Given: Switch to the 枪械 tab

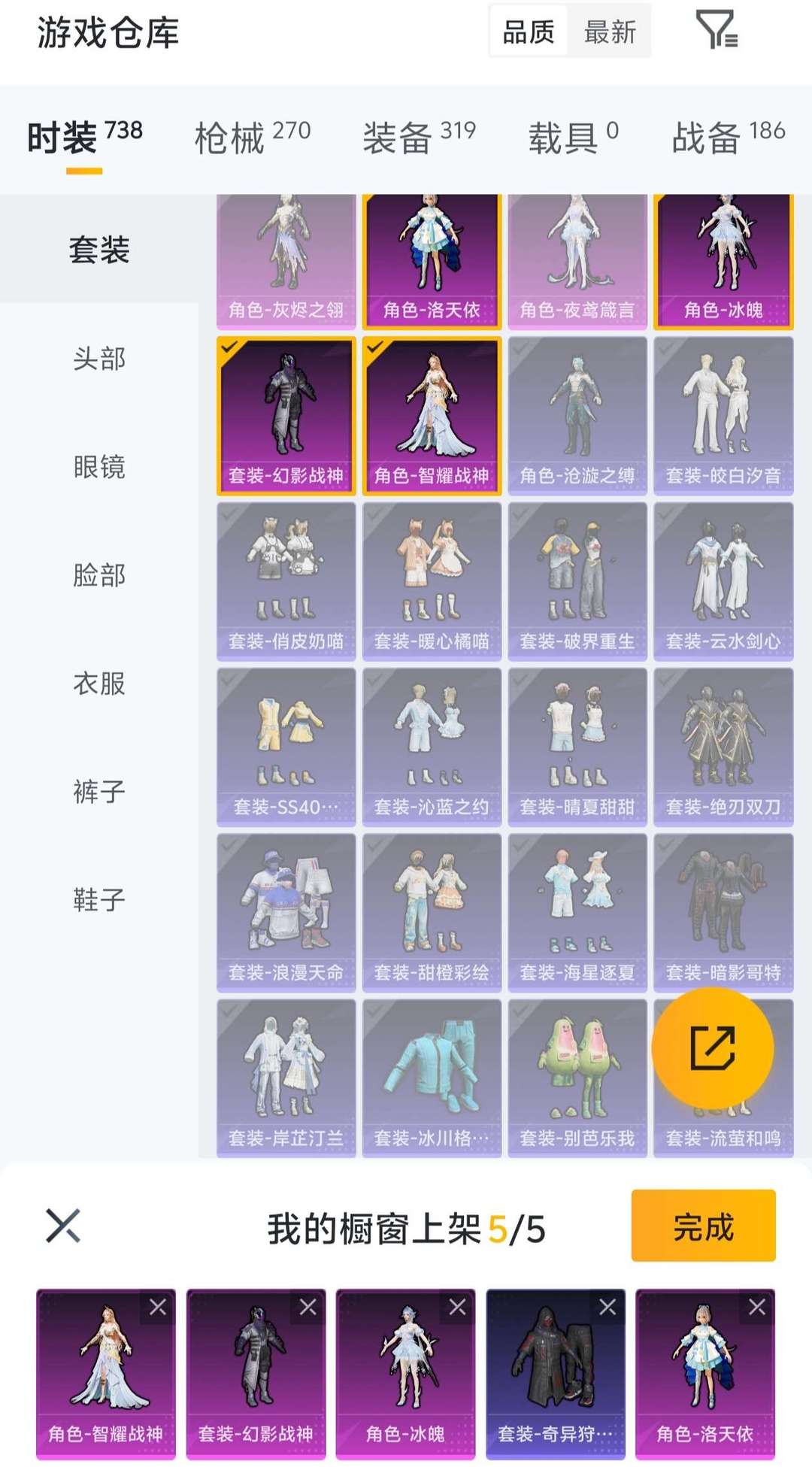Looking at the screenshot, I should pyautogui.click(x=253, y=138).
